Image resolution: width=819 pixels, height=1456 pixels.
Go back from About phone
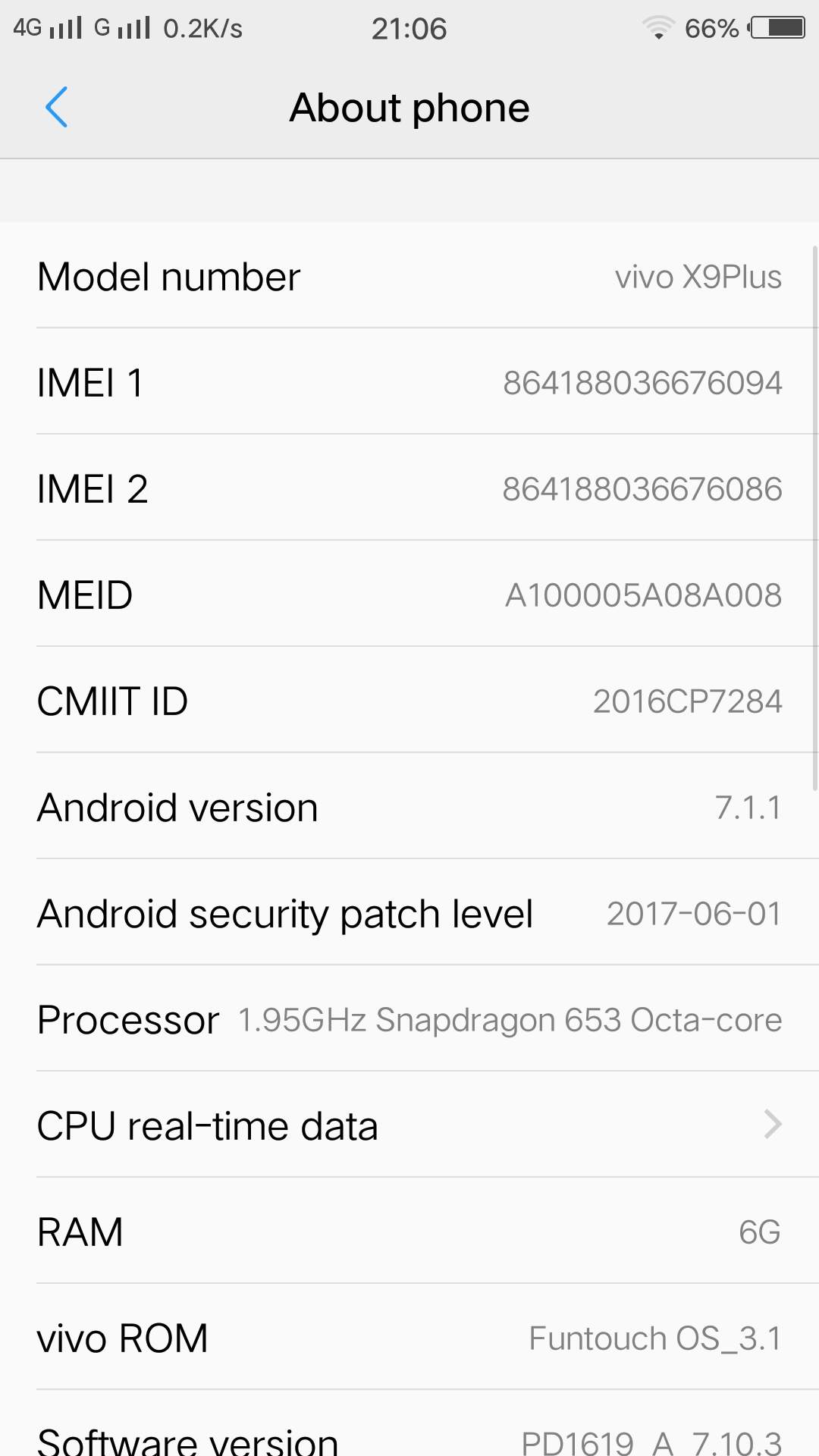click(x=57, y=107)
